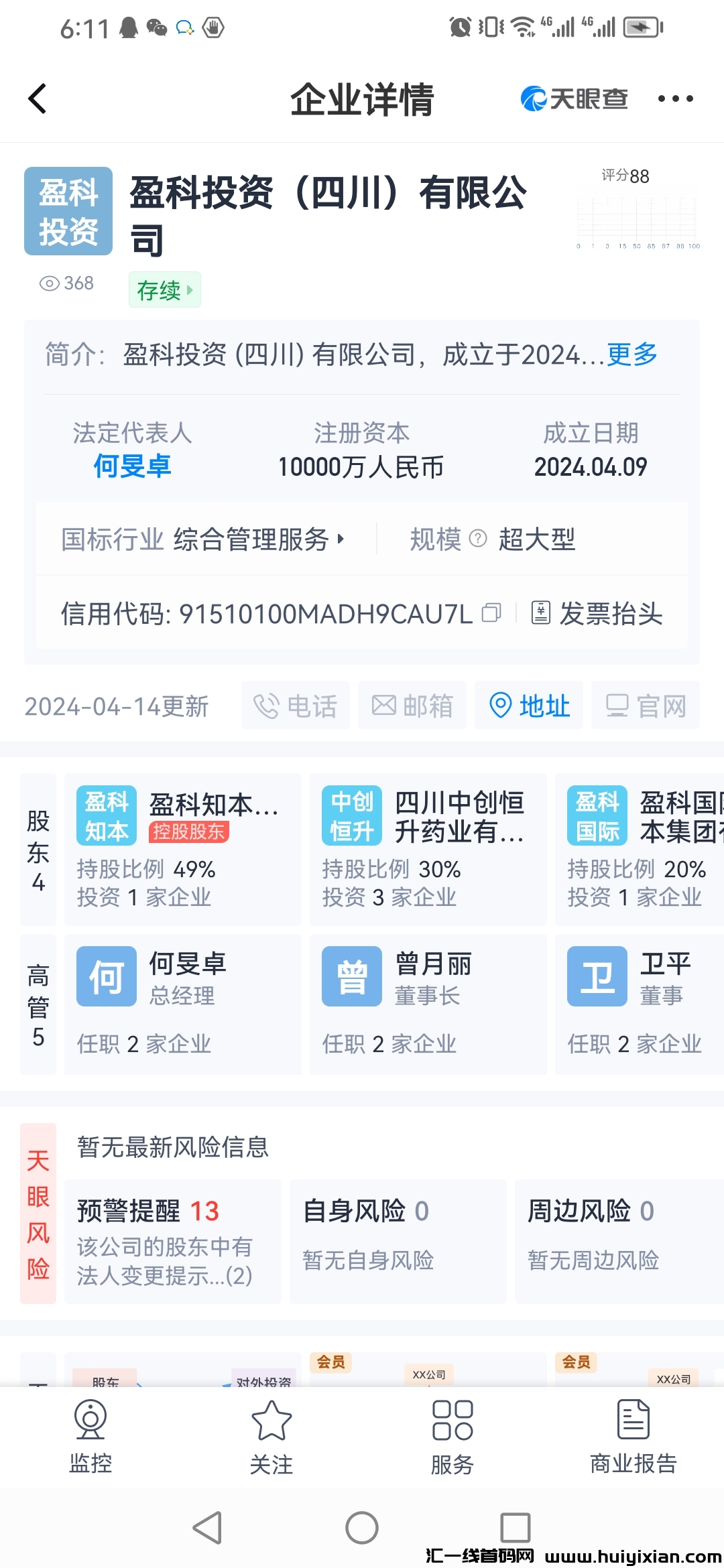
Task: Copy the credit code 91510100MADH9CAU7L
Action: tap(491, 612)
